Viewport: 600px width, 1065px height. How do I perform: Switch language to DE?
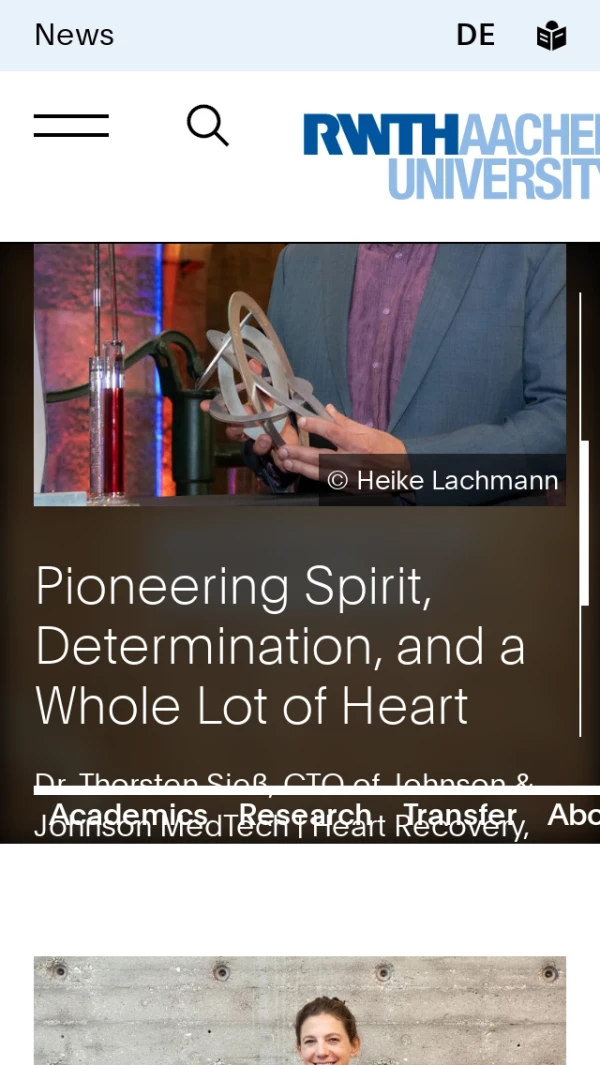click(475, 35)
